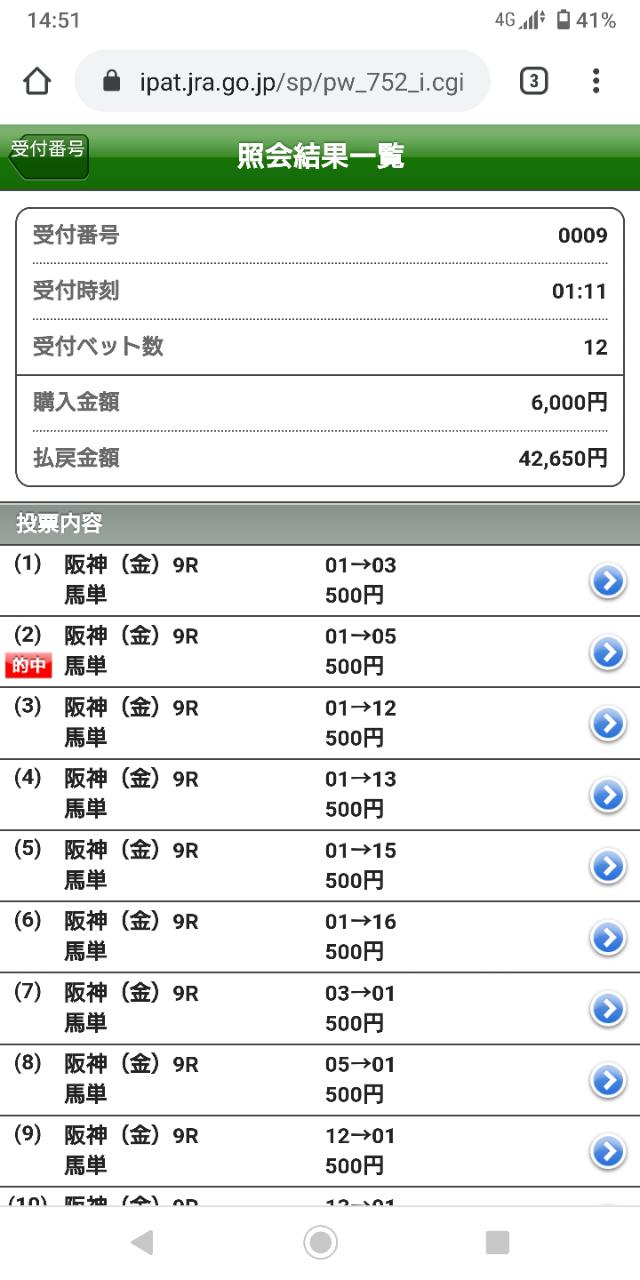This screenshot has height=1280, width=640.
Task: Open bet (6) 01→16 details
Action: pyautogui.click(x=607, y=937)
